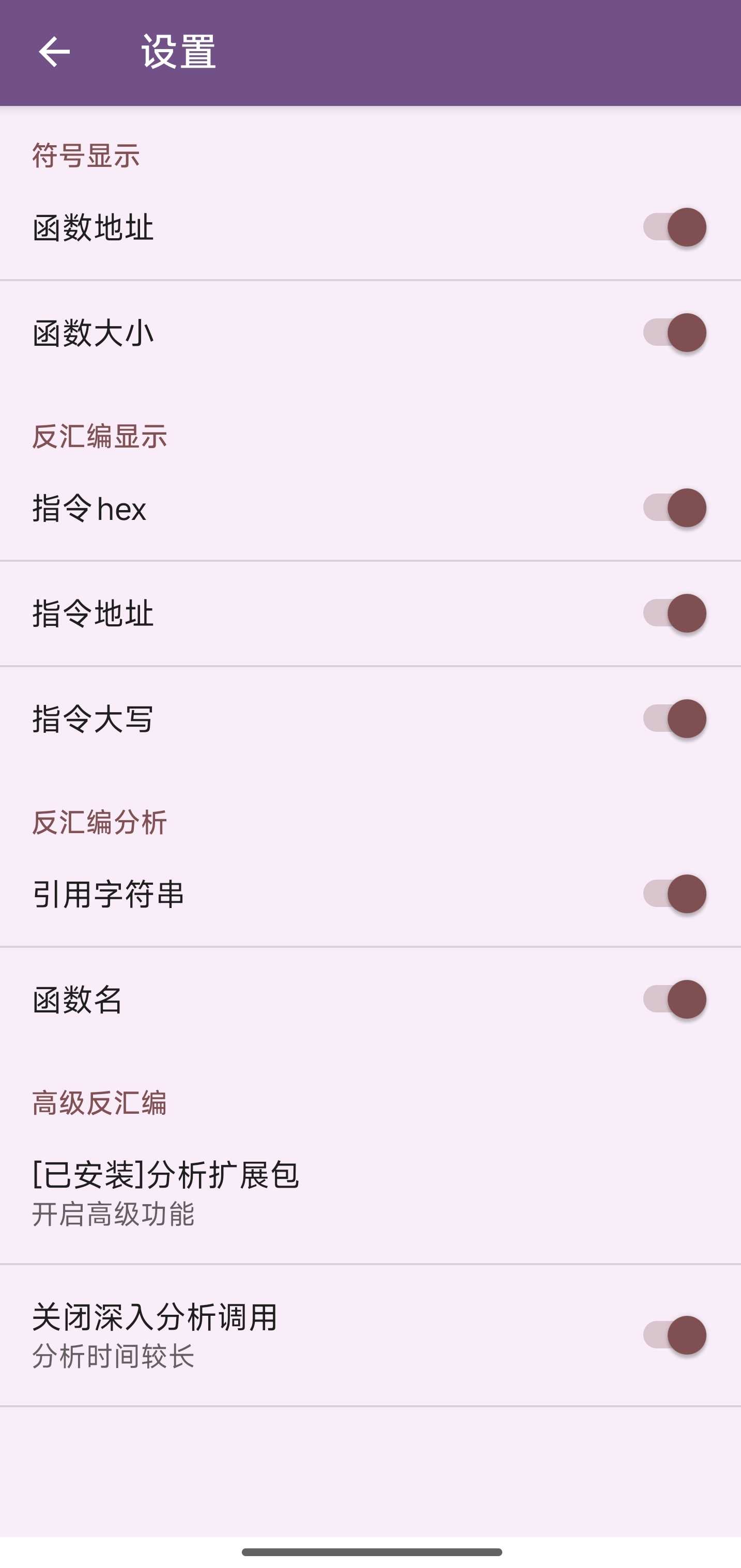Toggle the 函数名 switch
Screen dimensions: 741x1568
(x=674, y=999)
